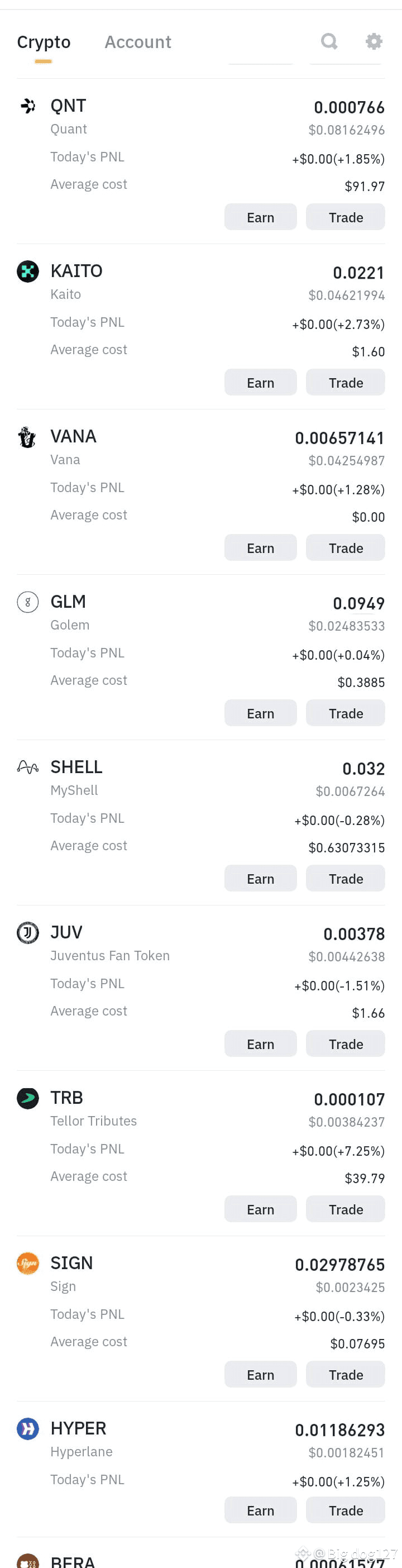The image size is (402, 1568).
Task: Trade the SIGN holding
Action: pos(346,1374)
